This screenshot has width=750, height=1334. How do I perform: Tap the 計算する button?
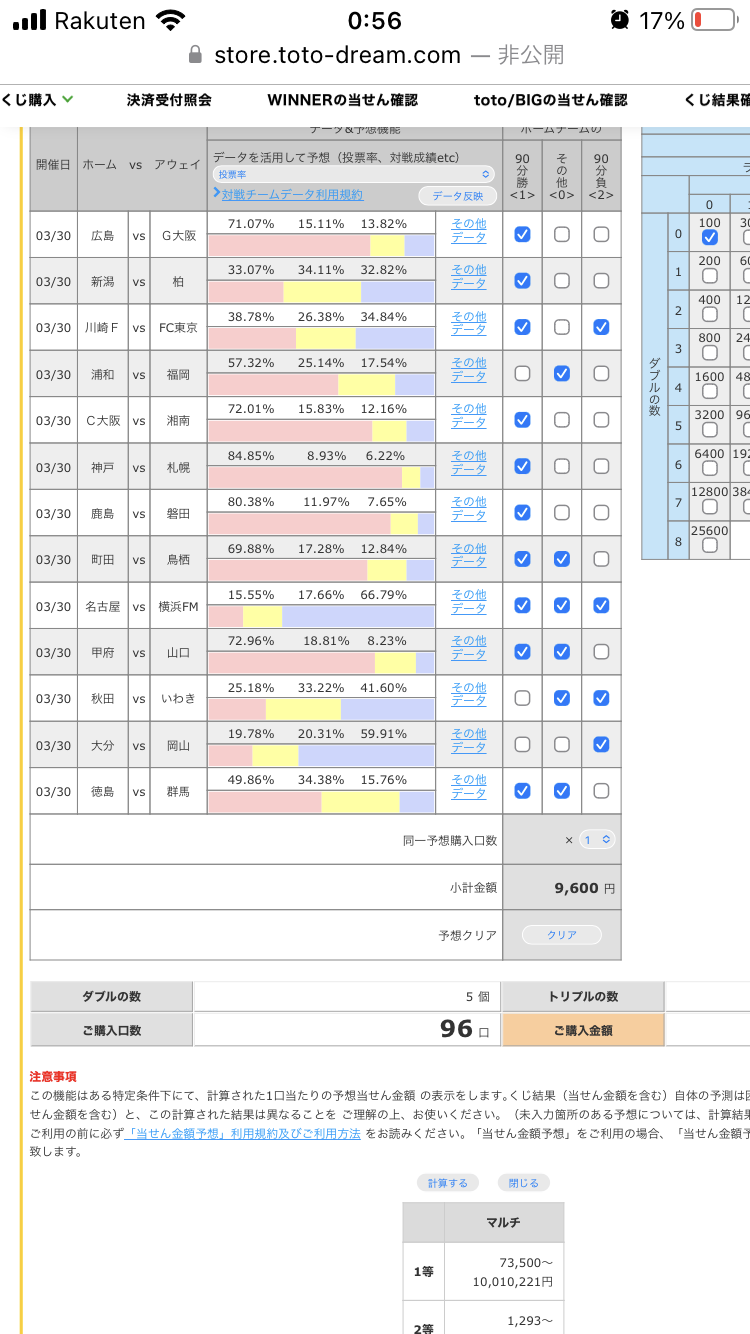click(447, 1183)
